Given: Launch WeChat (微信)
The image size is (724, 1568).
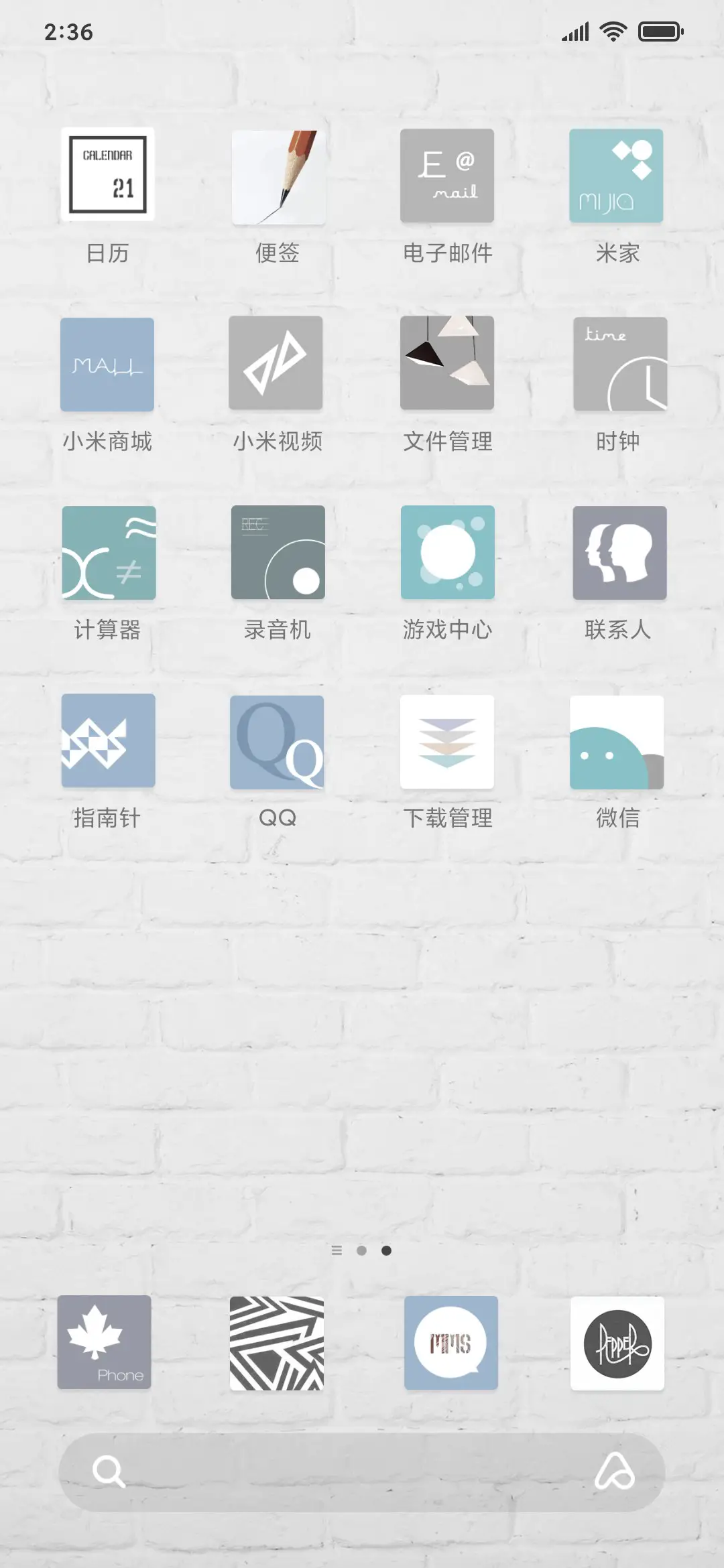Looking at the screenshot, I should click(617, 741).
